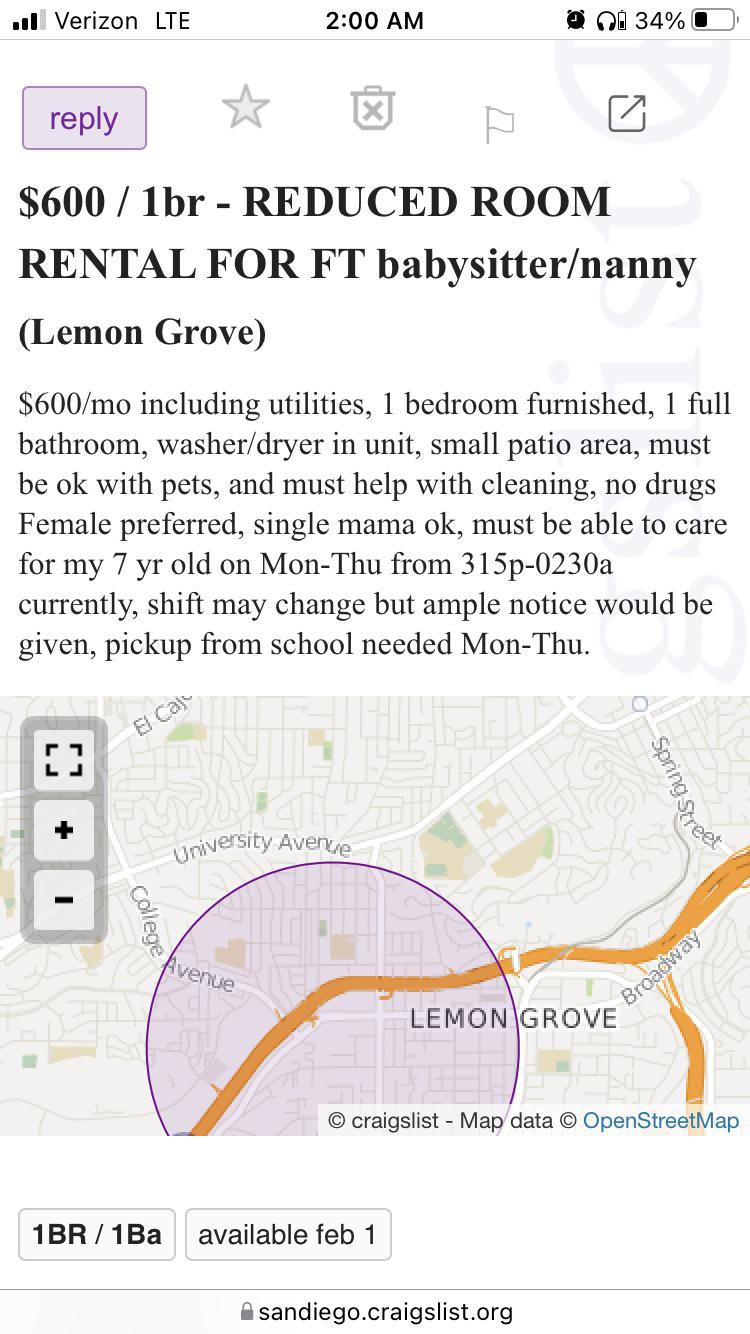Zoom out of the map with the minus icon

click(63, 900)
